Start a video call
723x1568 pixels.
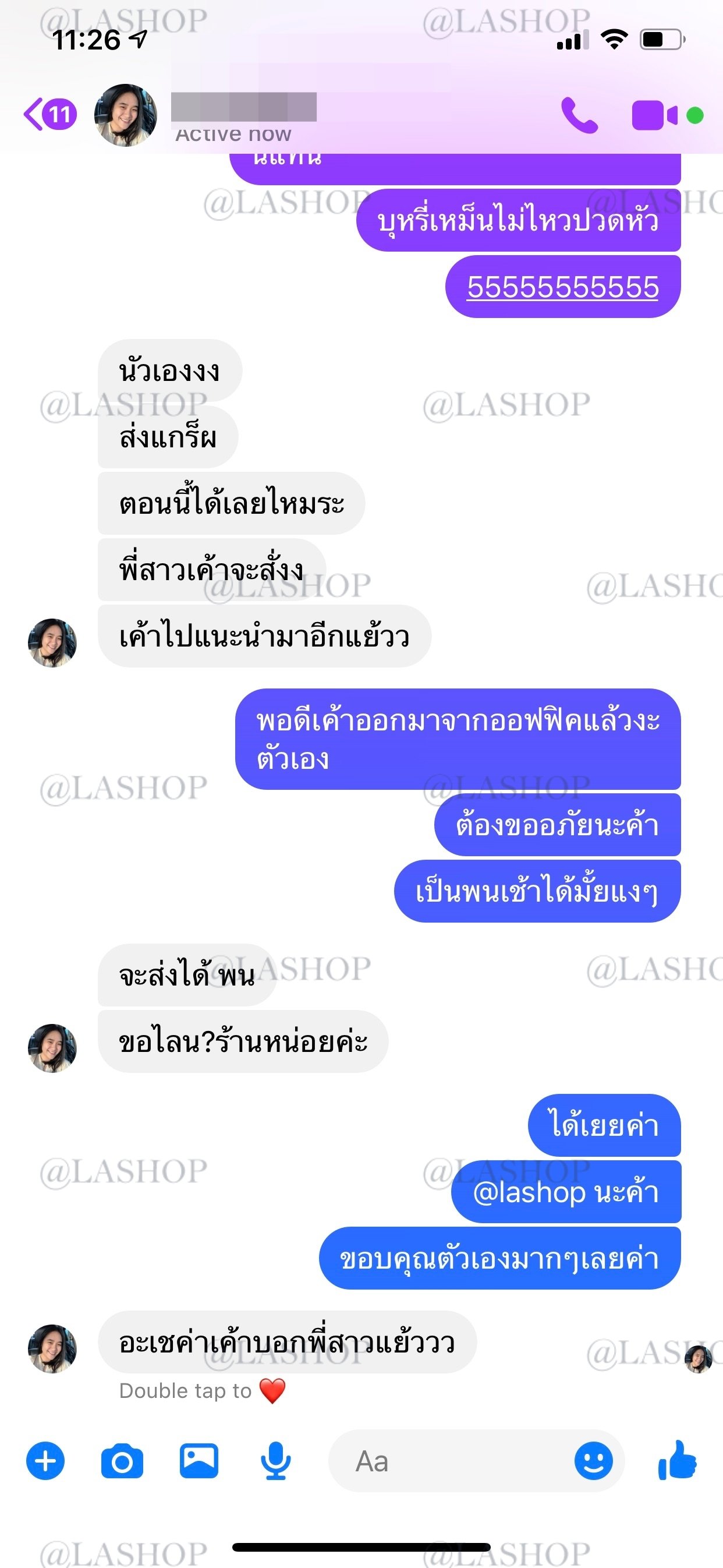click(654, 115)
